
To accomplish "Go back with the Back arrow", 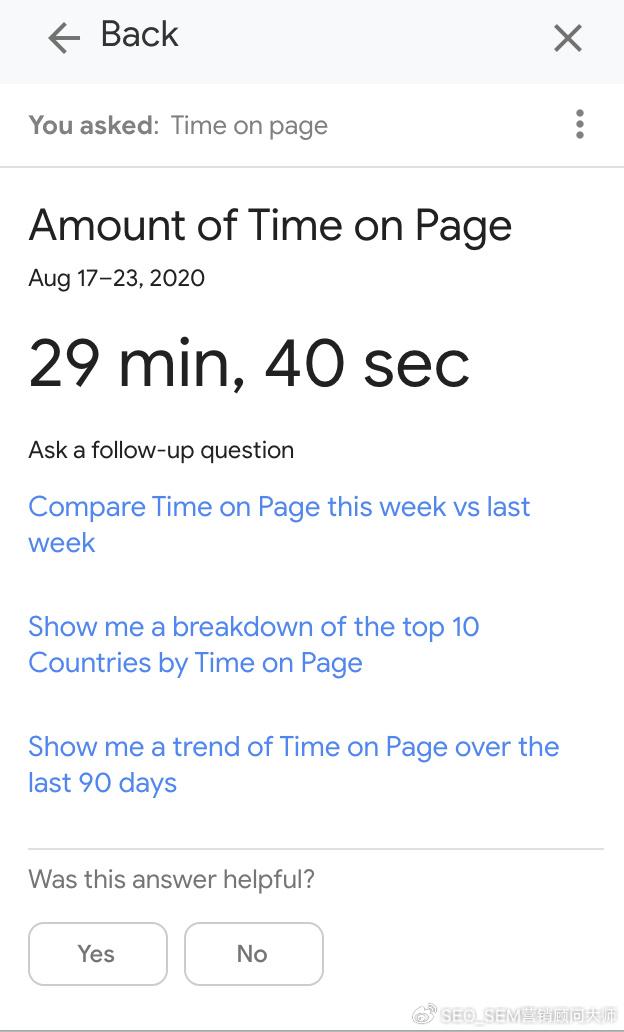I will pos(64,39).
